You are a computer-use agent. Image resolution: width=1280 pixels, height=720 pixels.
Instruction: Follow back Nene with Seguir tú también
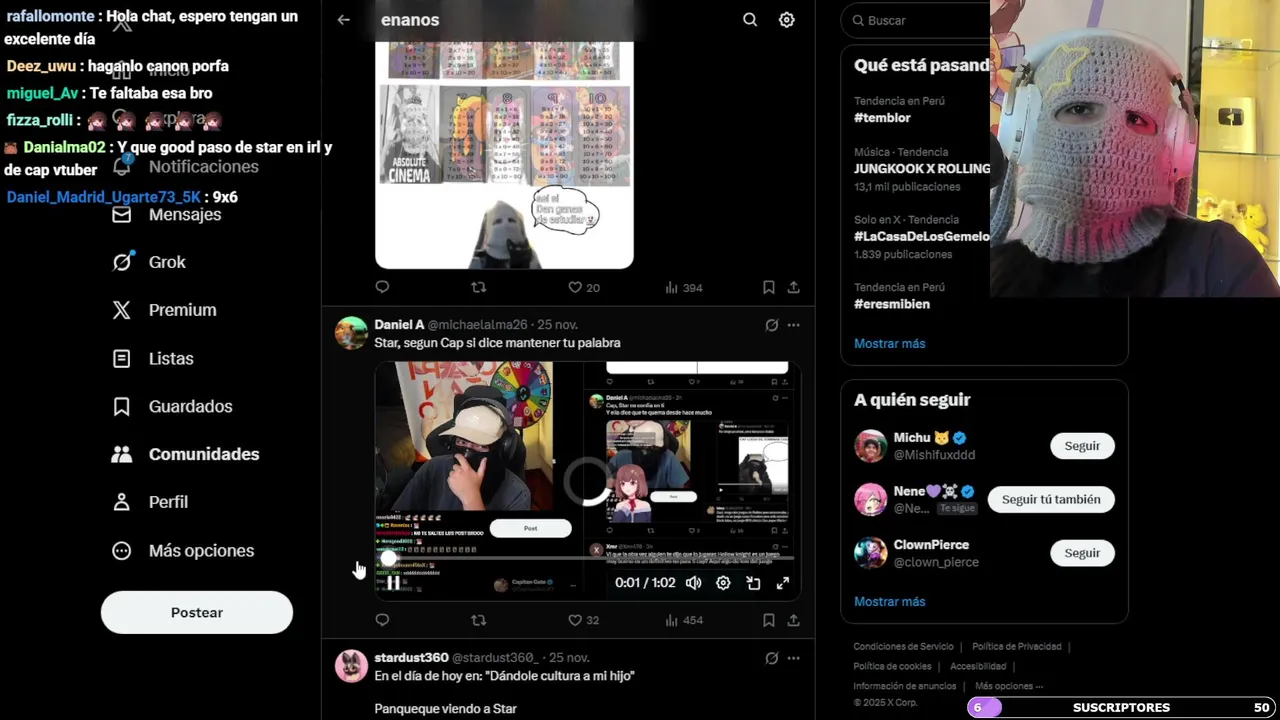click(x=1050, y=499)
